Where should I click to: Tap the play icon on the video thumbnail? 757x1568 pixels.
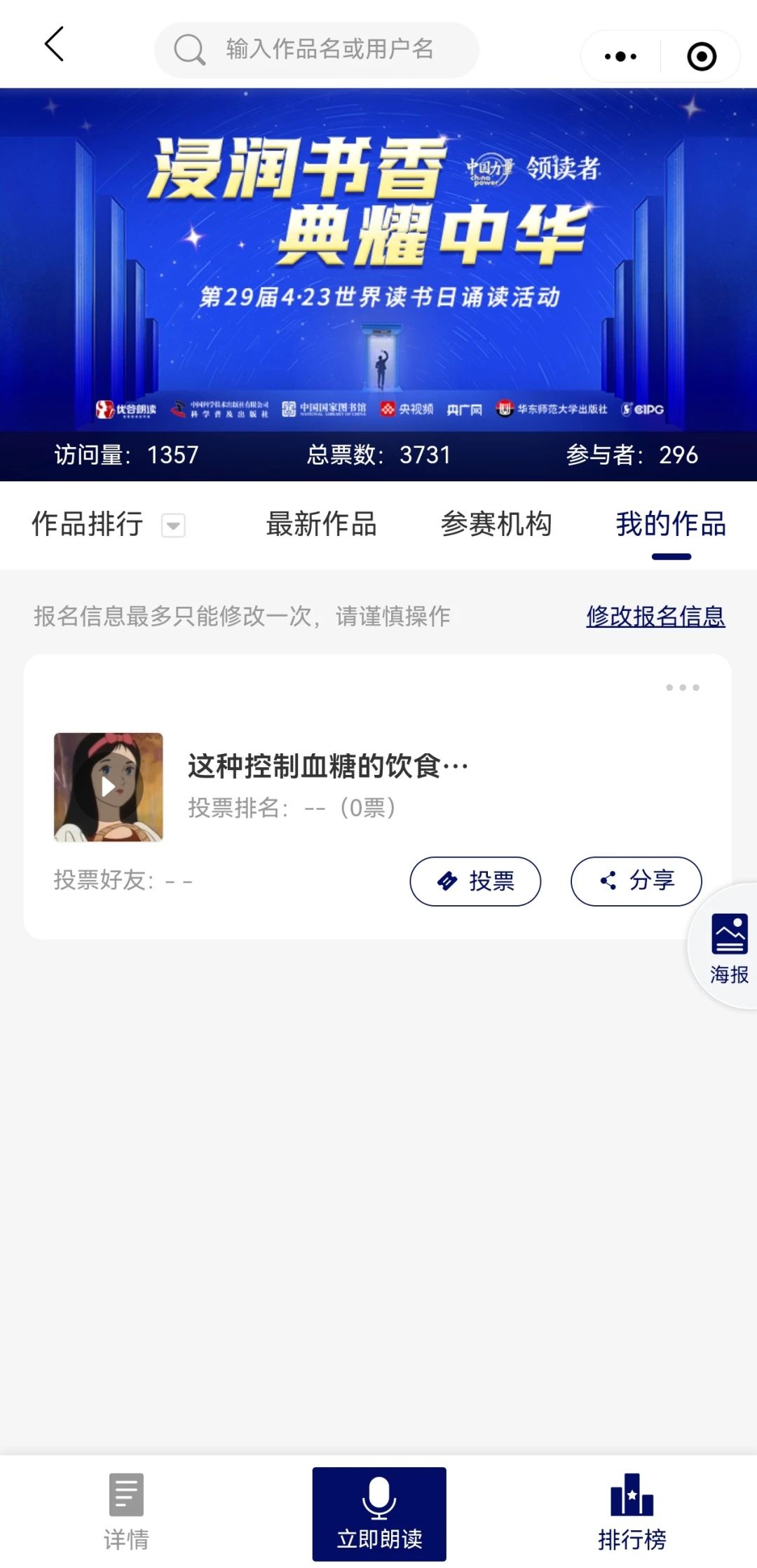point(108,787)
